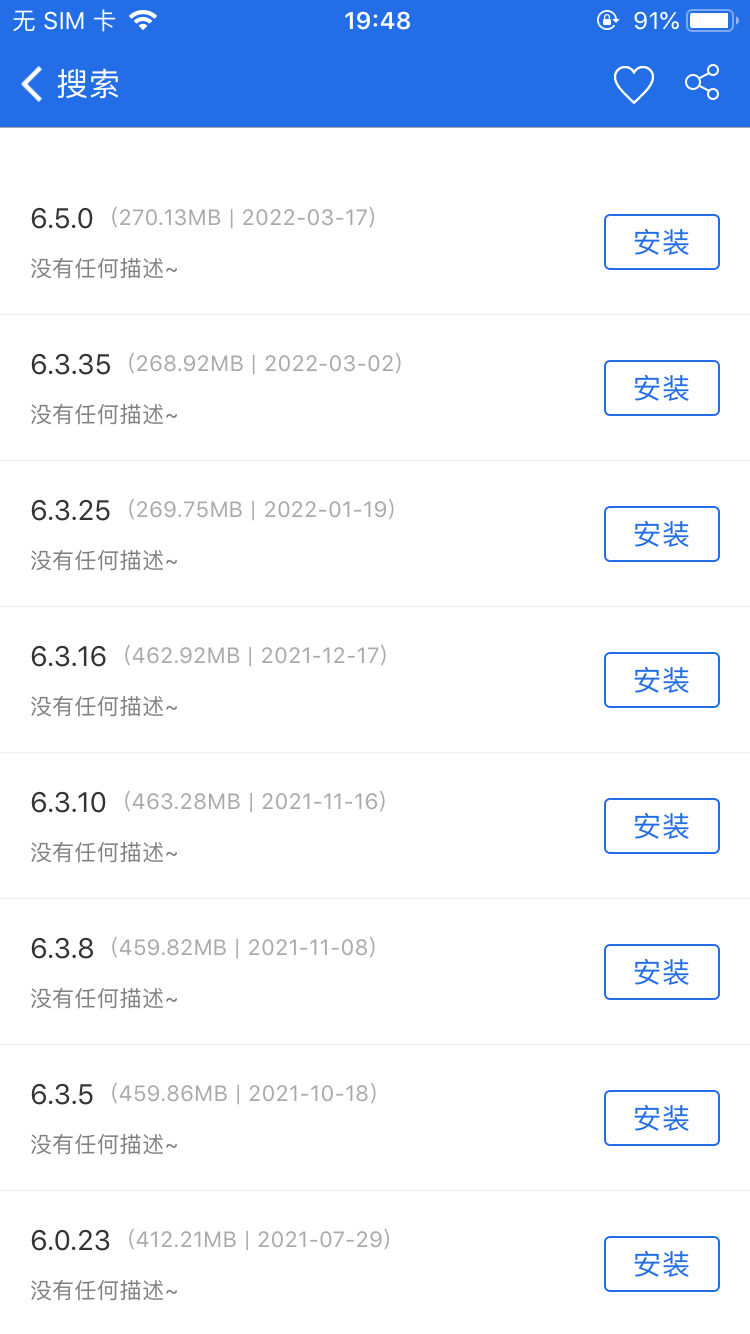Select 安装 next to version 6.3.10
This screenshot has height=1334, width=750.
click(661, 826)
